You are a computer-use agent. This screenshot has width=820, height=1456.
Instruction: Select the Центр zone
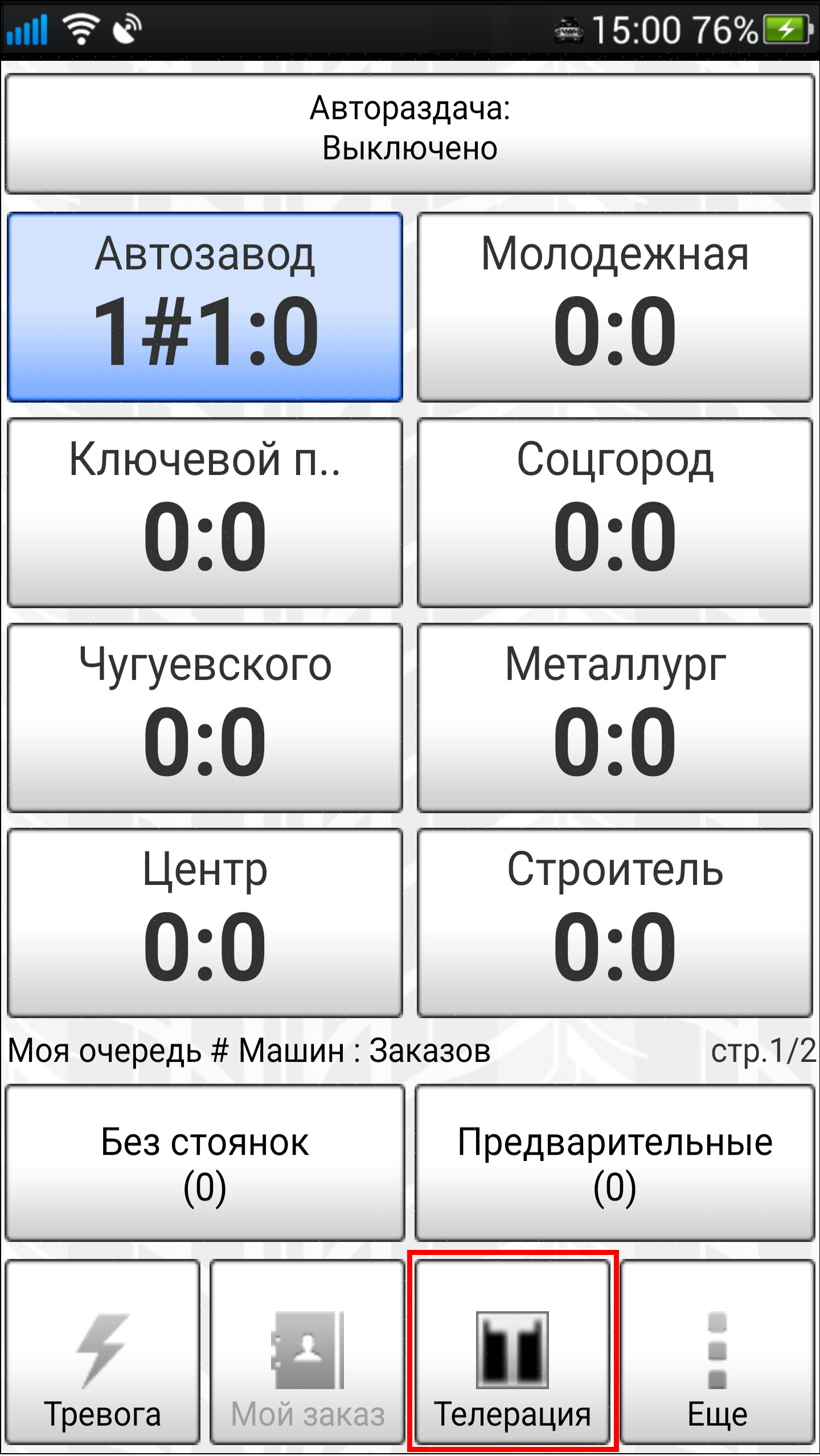pyautogui.click(x=205, y=922)
